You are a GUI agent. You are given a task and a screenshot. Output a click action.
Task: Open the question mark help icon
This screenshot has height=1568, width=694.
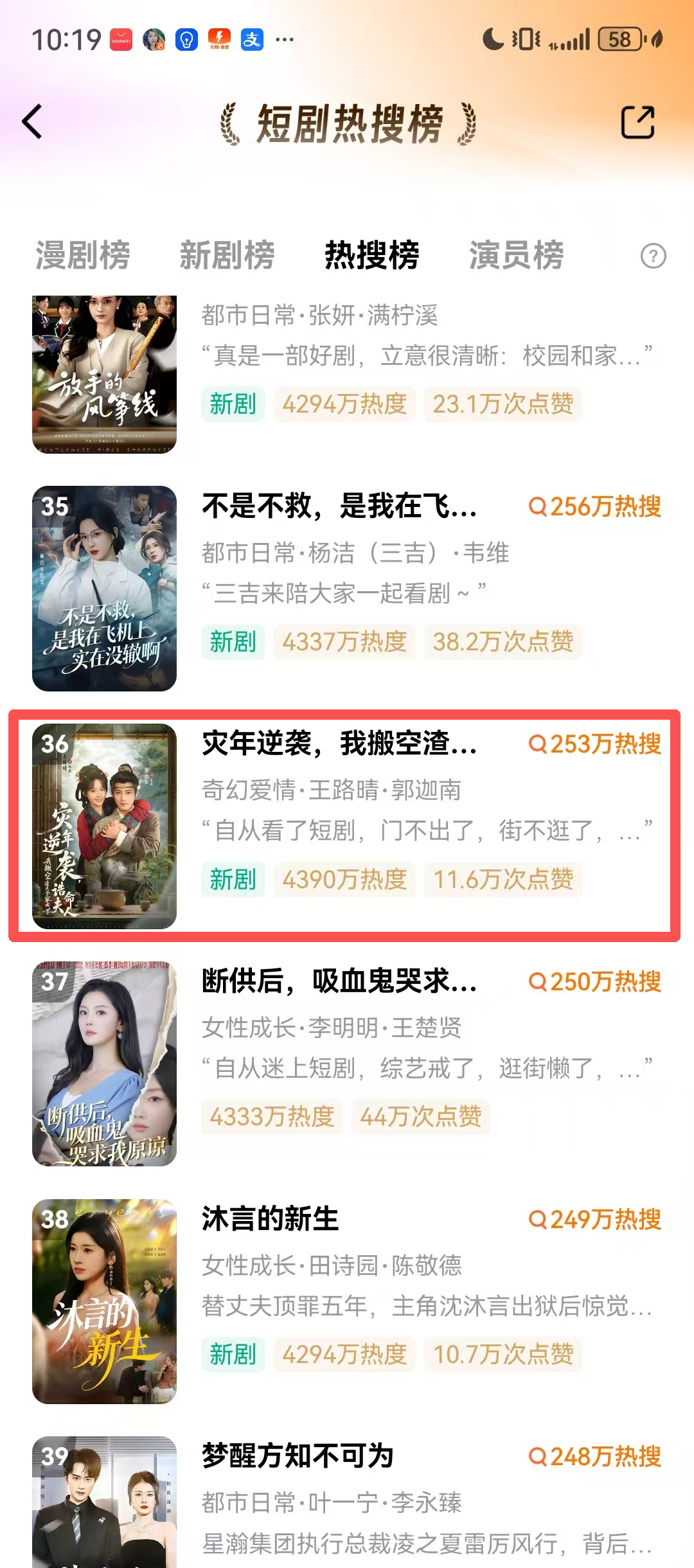click(x=653, y=256)
